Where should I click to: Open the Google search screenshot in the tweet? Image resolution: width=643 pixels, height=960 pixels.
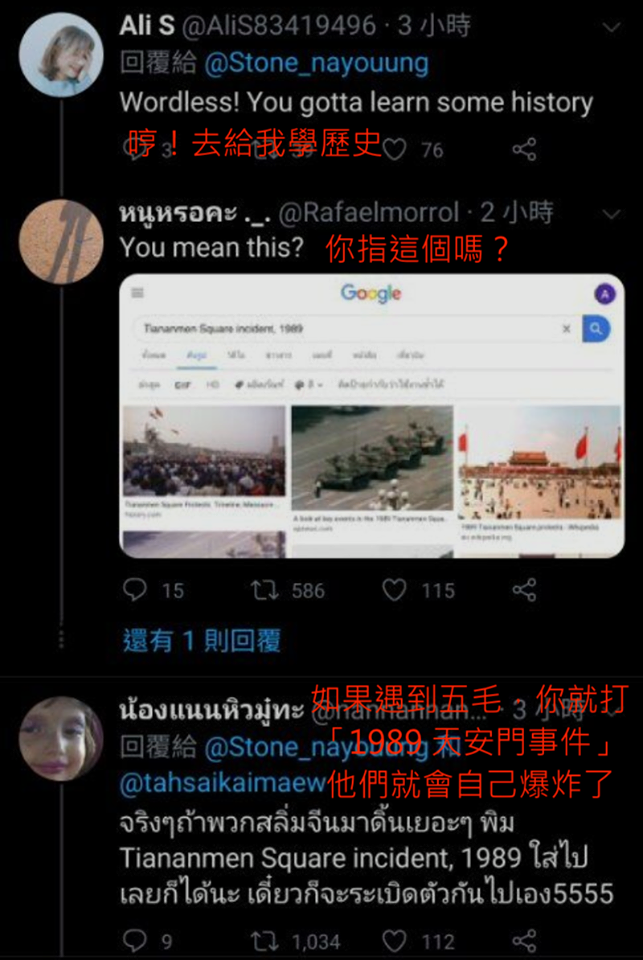(371, 415)
